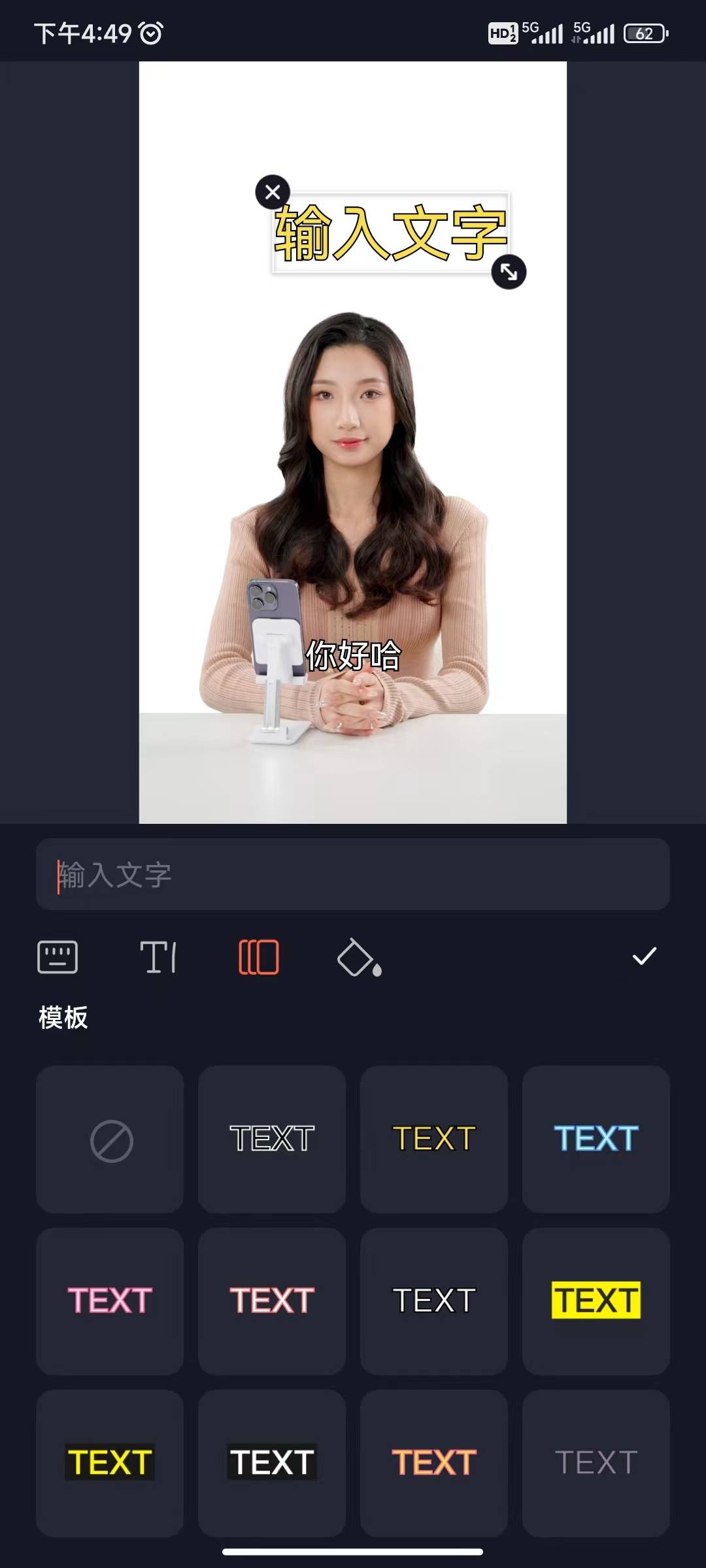Select the font style (TI) icon
The image size is (706, 1568).
tap(159, 956)
